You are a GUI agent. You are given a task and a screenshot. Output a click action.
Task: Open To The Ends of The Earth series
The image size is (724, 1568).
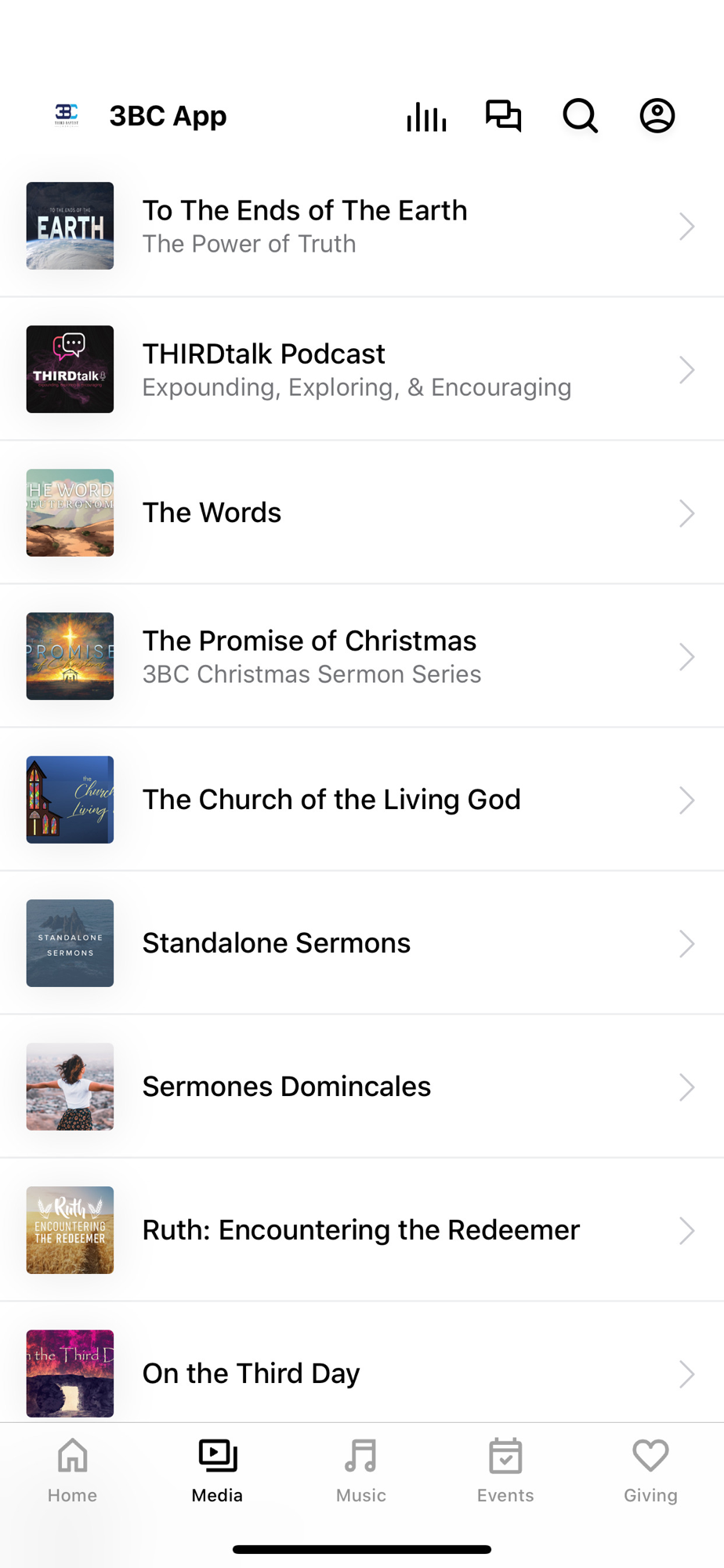pos(362,227)
